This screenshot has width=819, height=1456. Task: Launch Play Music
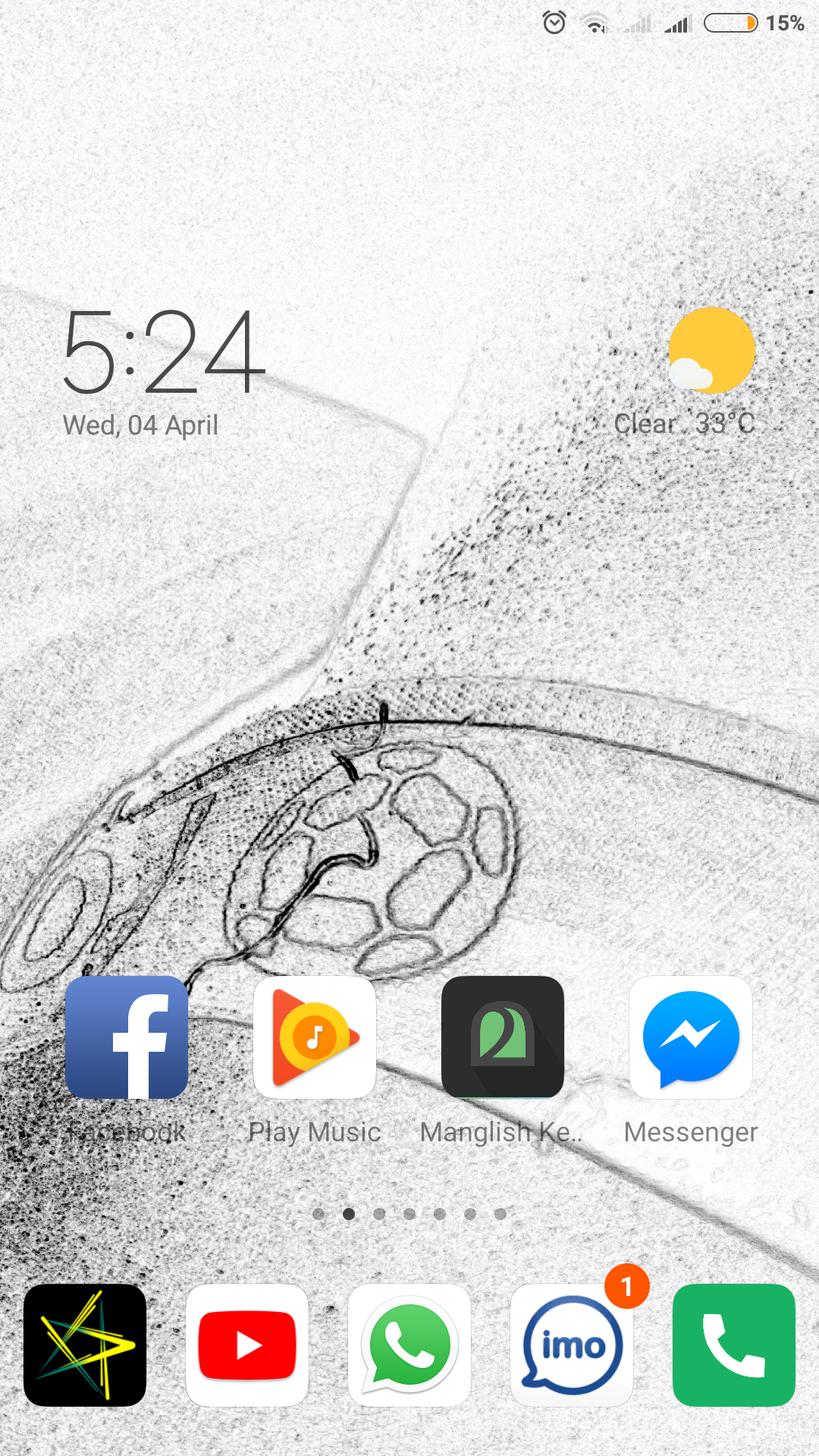pyautogui.click(x=315, y=1037)
